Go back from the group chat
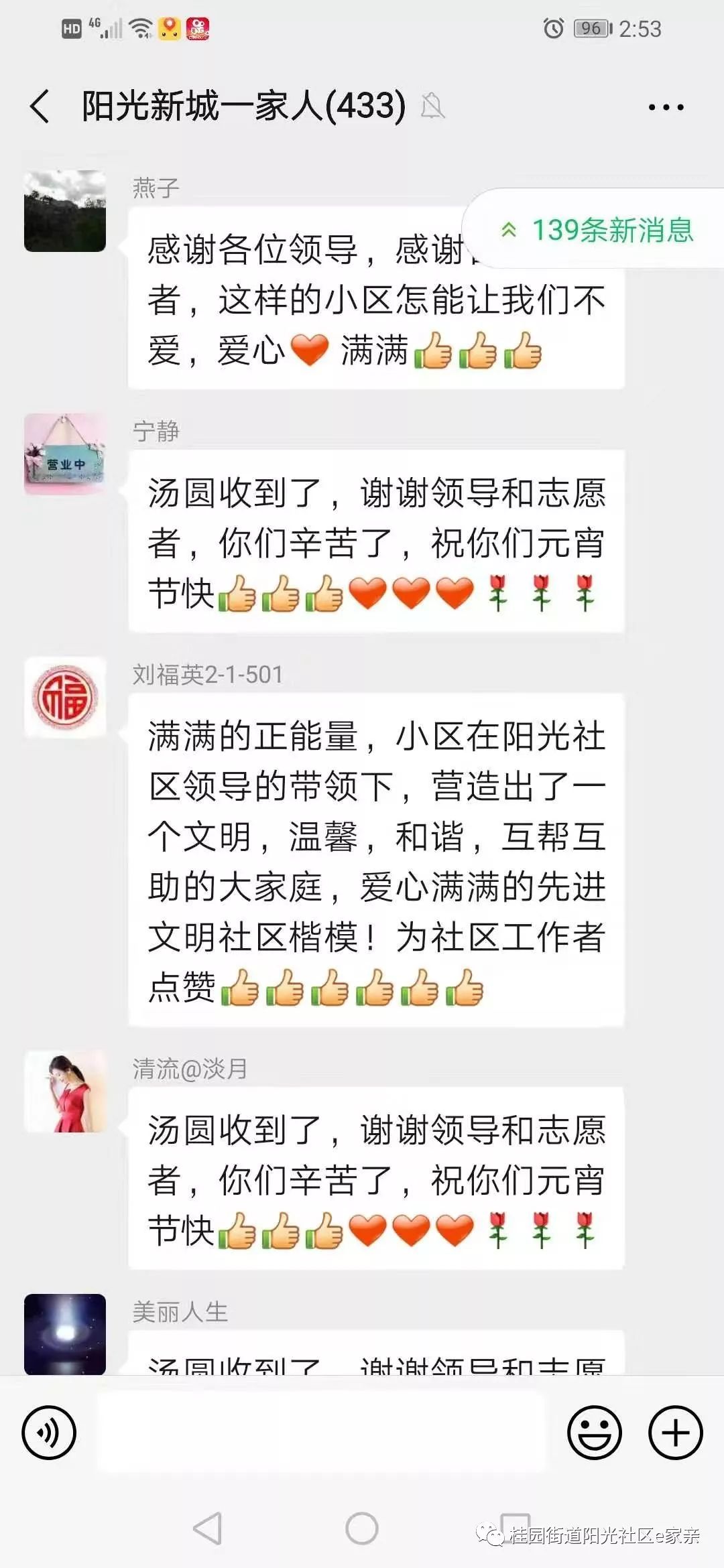Image resolution: width=724 pixels, height=1568 pixels. (x=40, y=107)
